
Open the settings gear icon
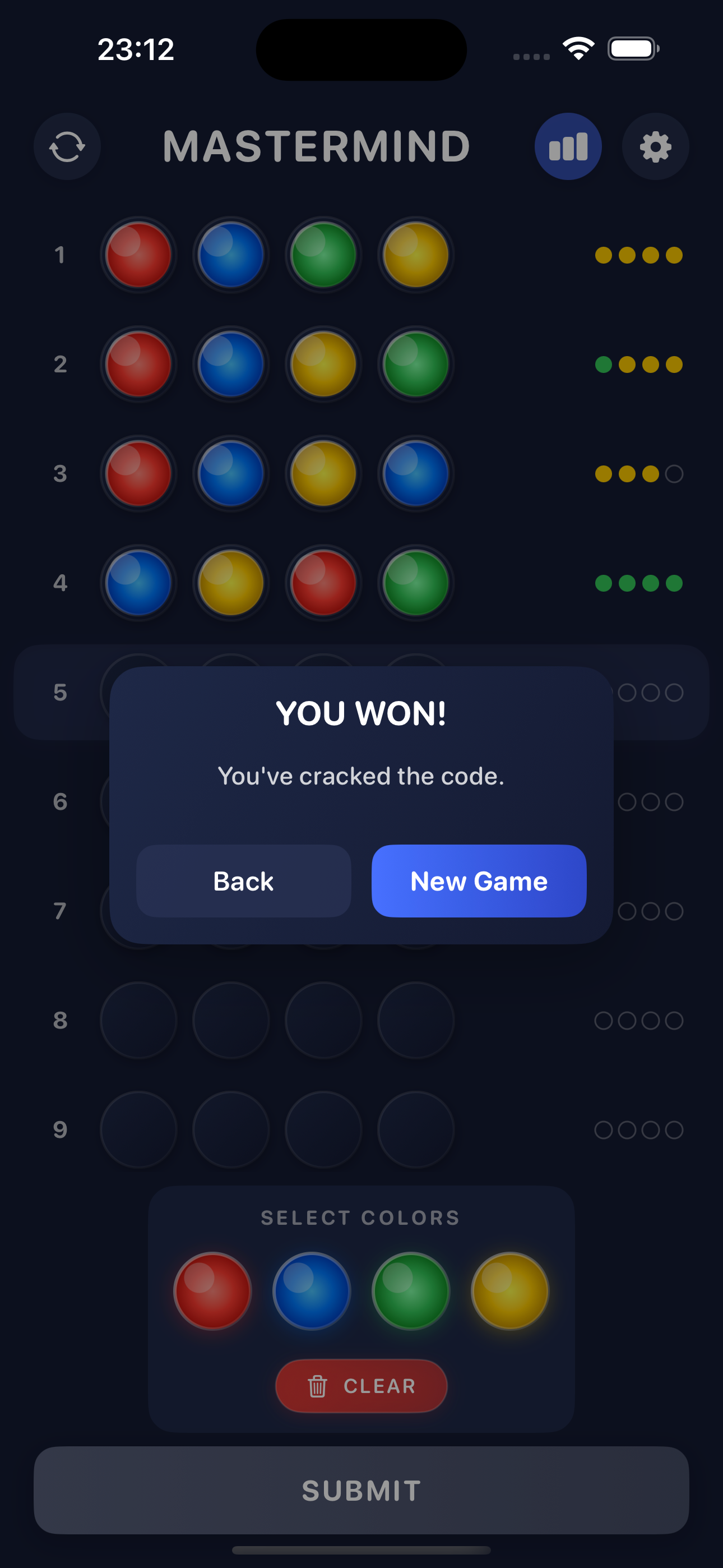655,146
